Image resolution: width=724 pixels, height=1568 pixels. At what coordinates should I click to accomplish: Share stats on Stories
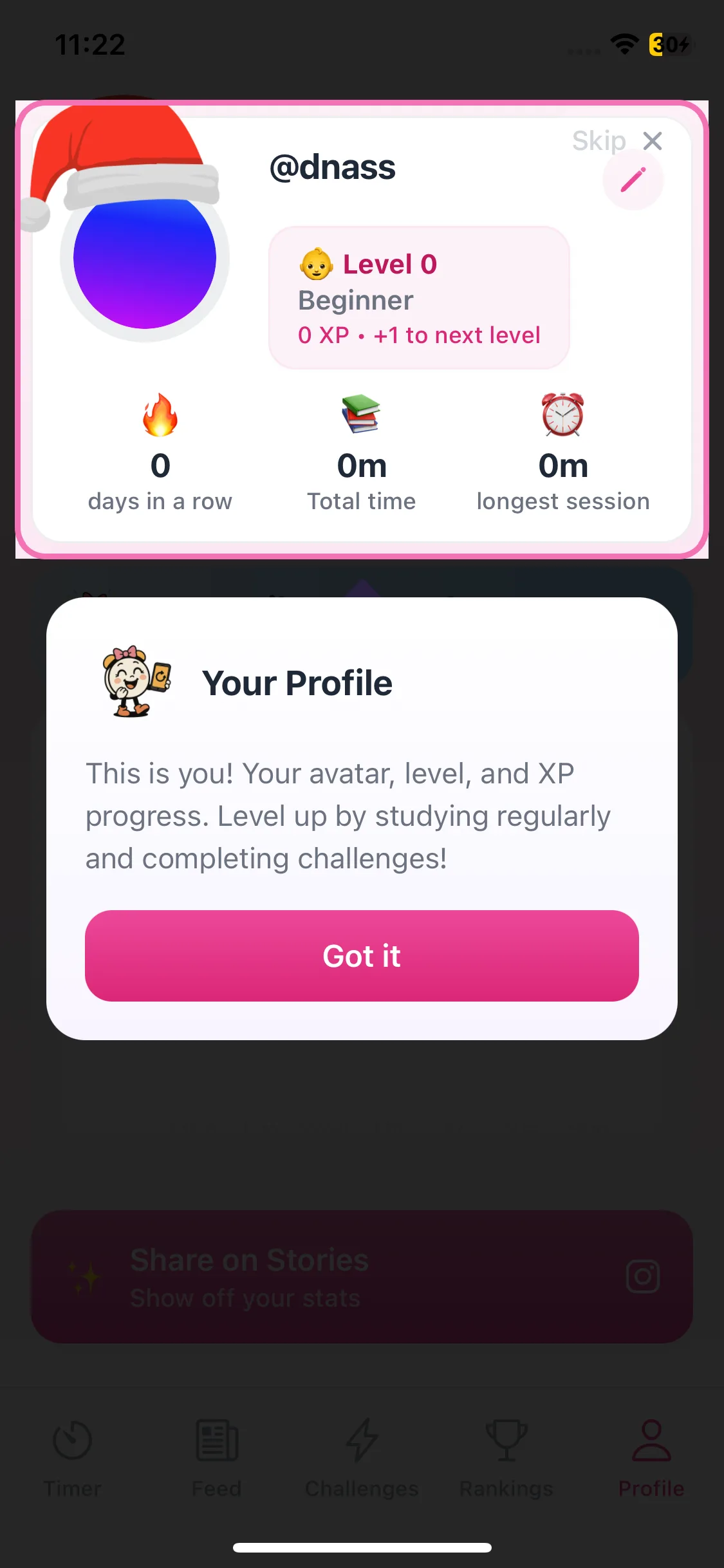click(362, 1276)
